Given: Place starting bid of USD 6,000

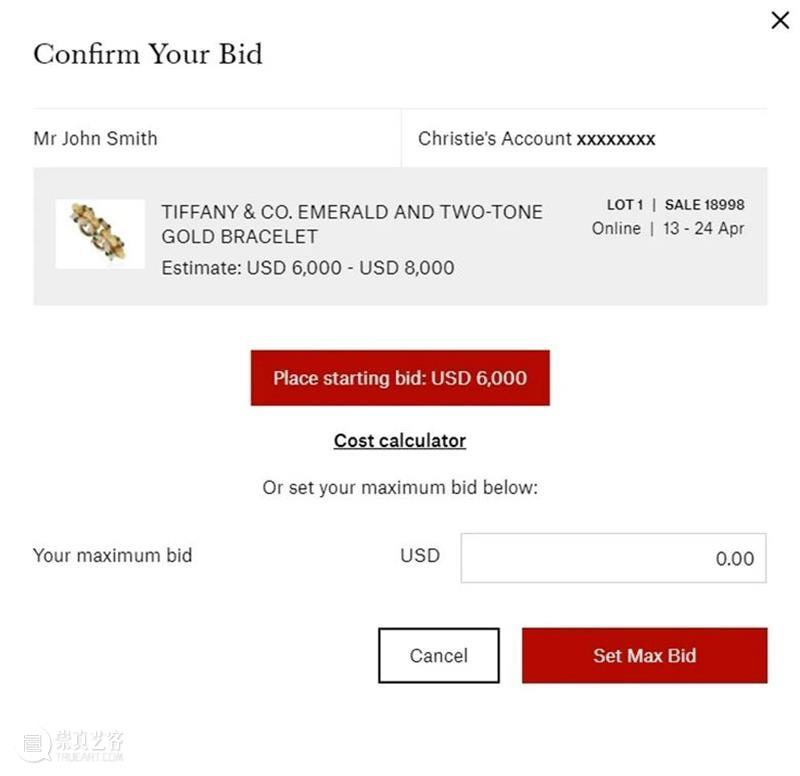Looking at the screenshot, I should pos(400,378).
